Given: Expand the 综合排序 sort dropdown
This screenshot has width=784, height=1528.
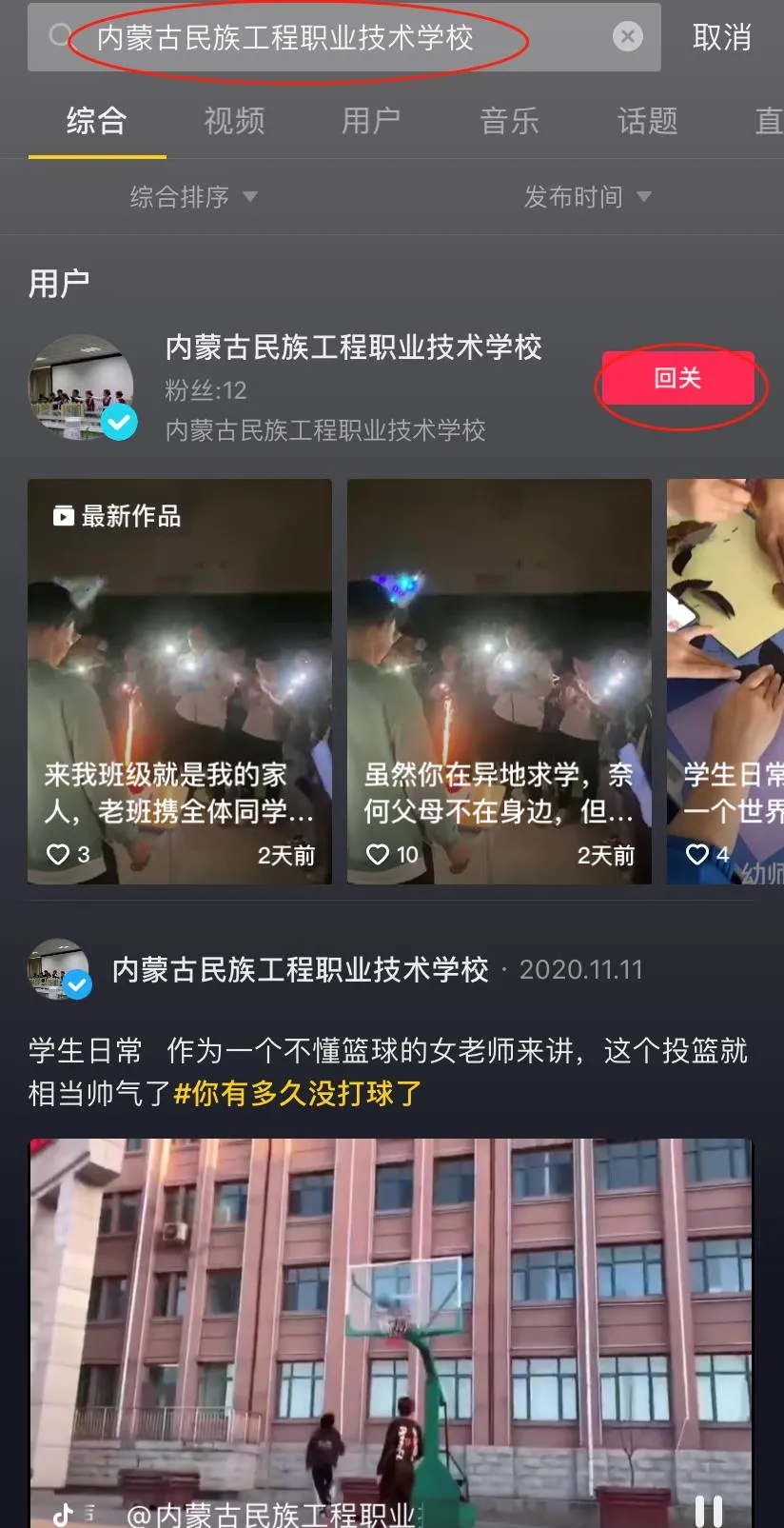Looking at the screenshot, I should [x=193, y=197].
